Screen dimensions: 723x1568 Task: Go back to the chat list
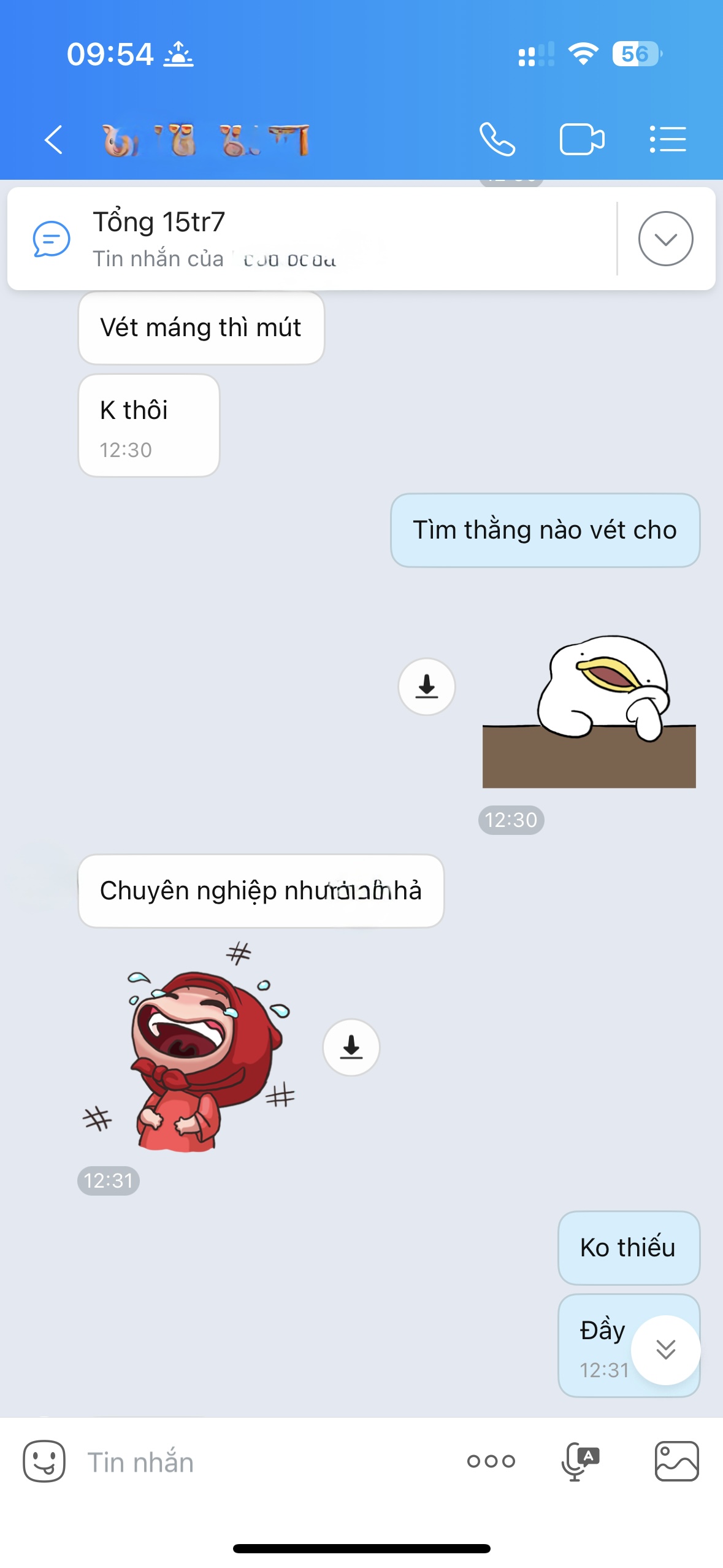54,140
